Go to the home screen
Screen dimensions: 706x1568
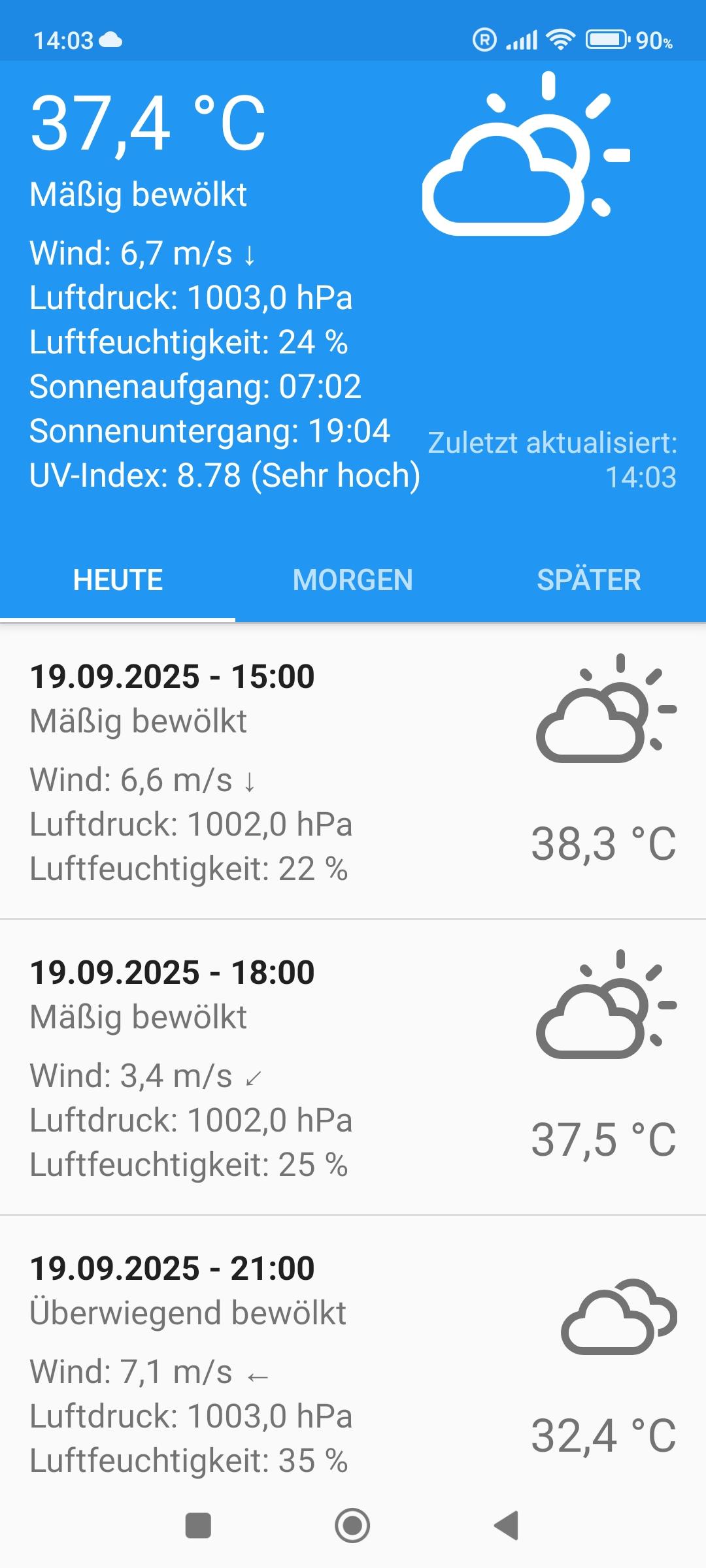(x=352, y=1526)
